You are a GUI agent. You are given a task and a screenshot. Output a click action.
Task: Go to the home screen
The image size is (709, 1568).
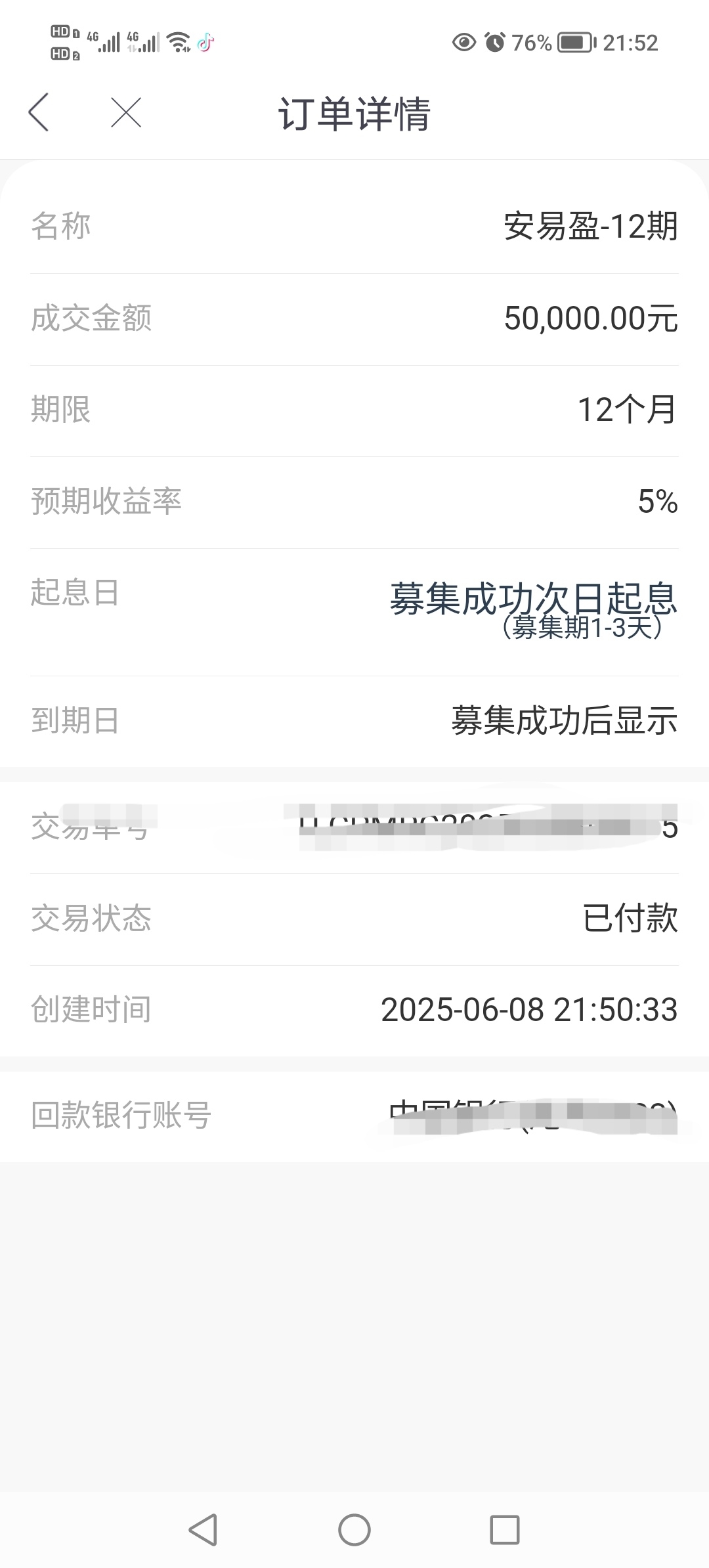point(354,1530)
